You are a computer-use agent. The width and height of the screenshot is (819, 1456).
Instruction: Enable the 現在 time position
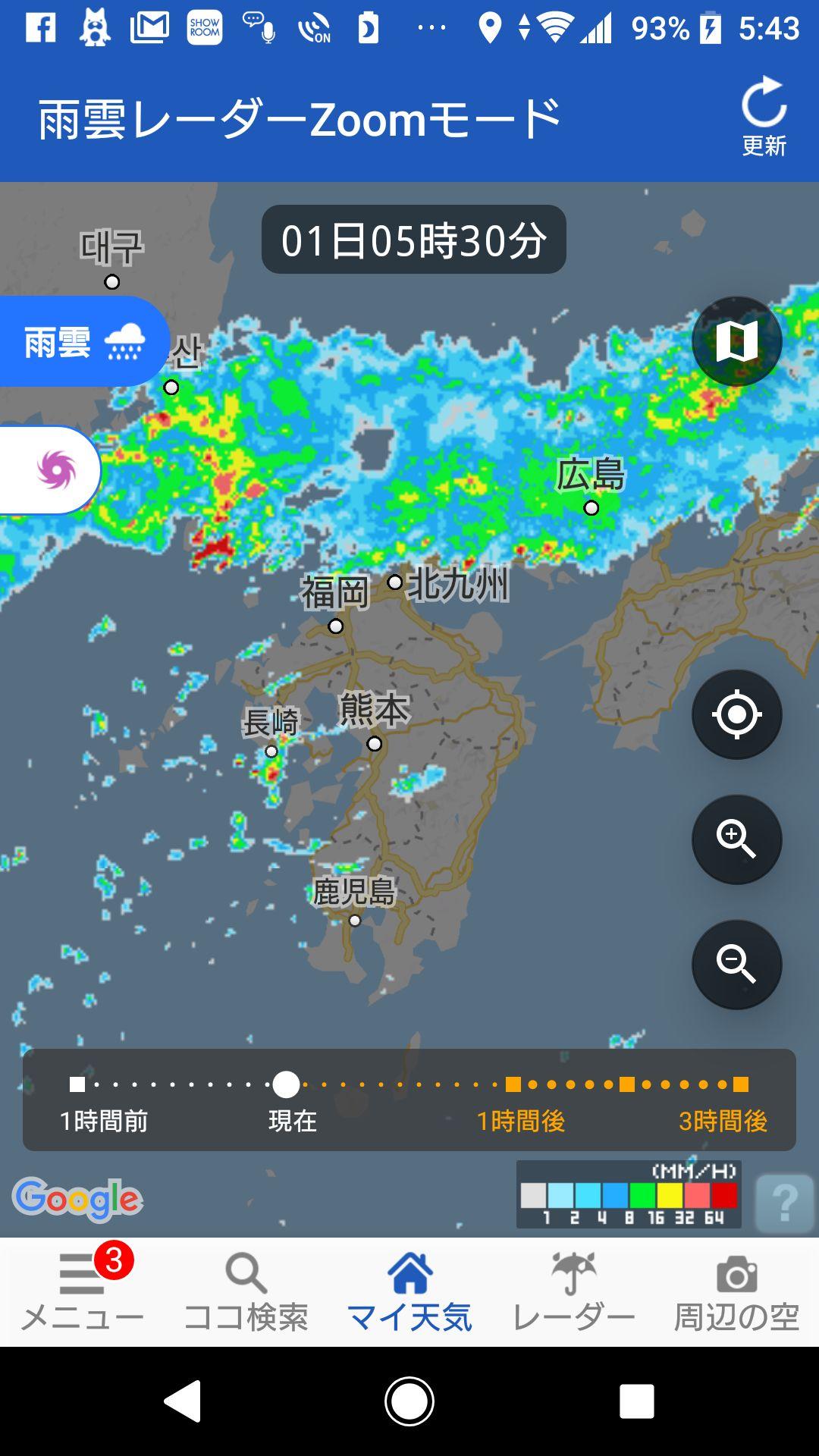click(287, 1083)
